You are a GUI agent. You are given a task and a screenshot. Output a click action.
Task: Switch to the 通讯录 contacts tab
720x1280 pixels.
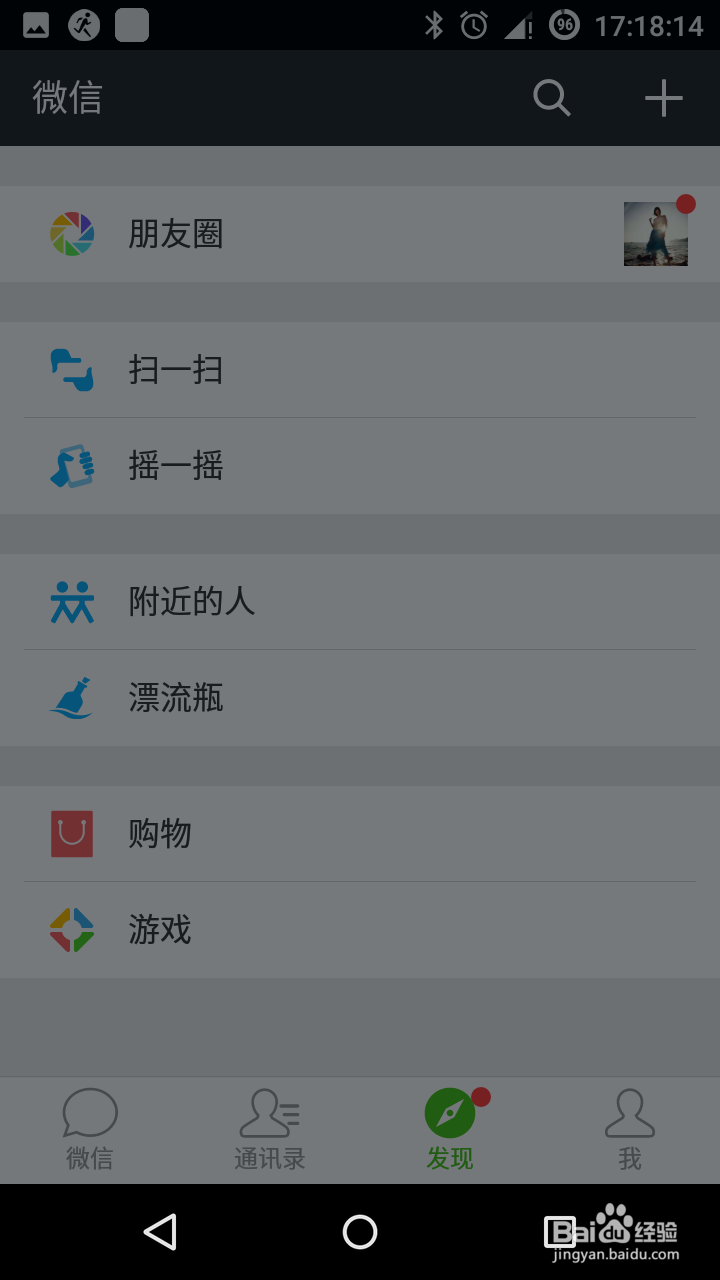coord(270,1130)
